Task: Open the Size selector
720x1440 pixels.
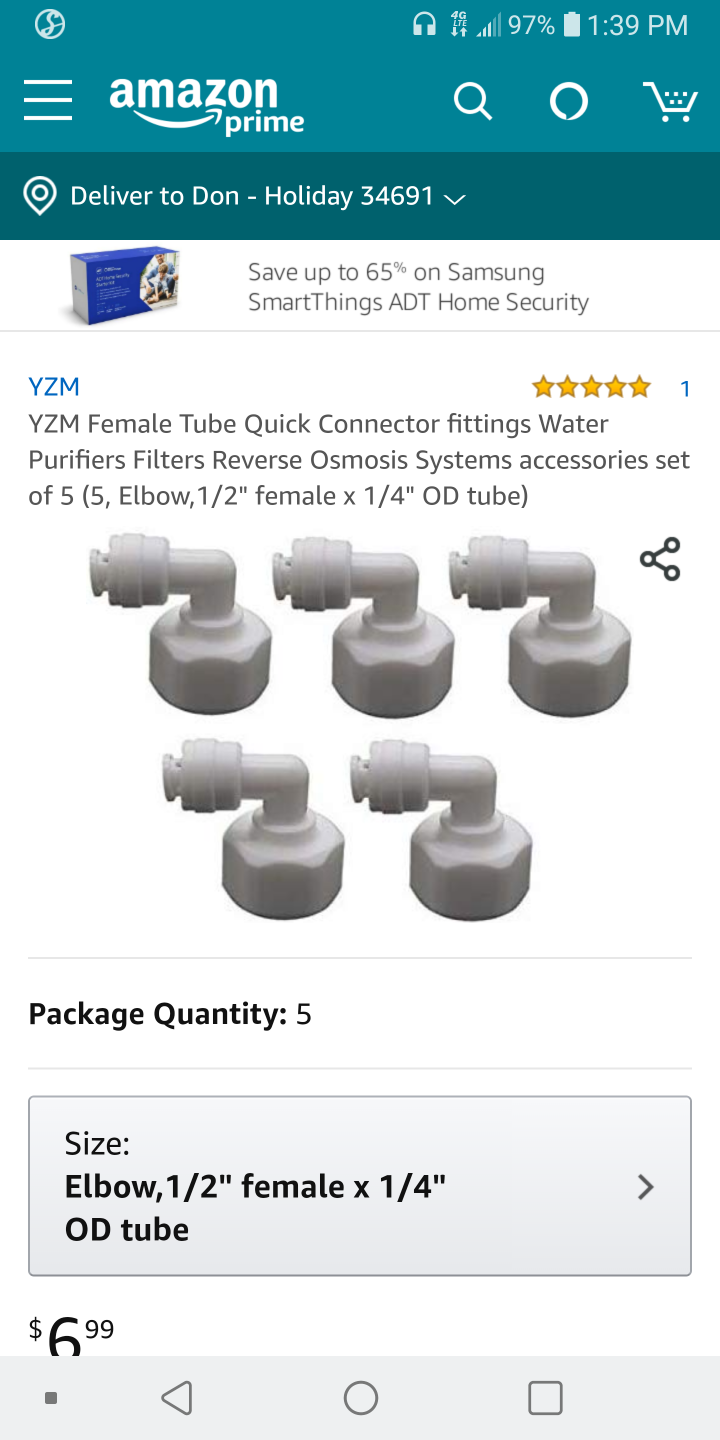Action: click(360, 1186)
